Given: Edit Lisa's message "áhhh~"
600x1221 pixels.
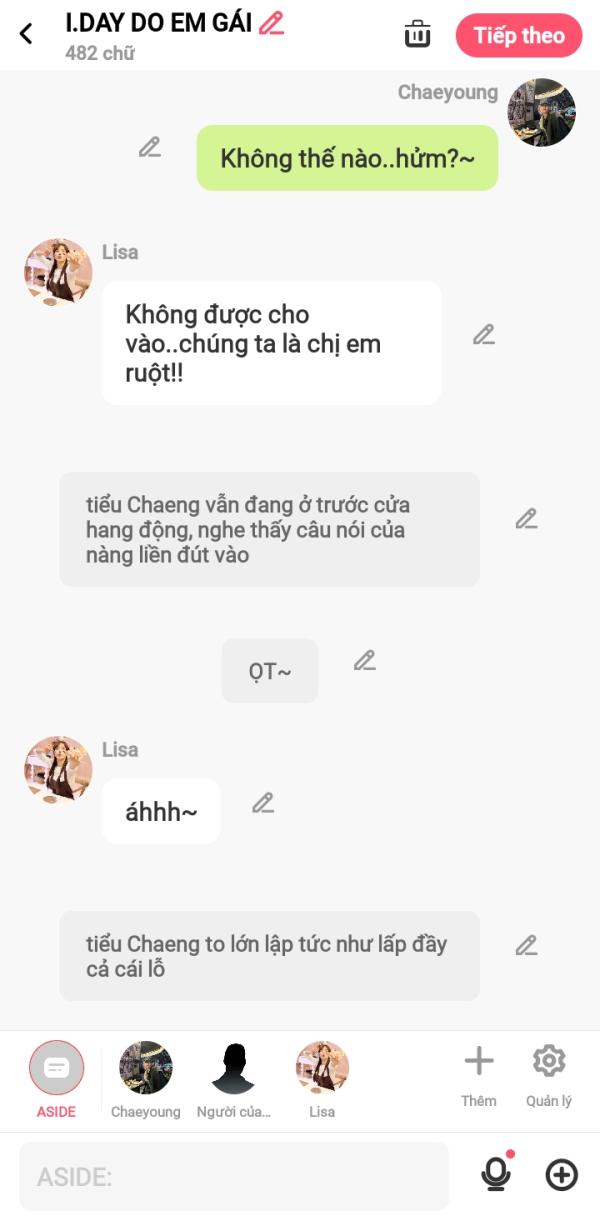Looking at the screenshot, I should [263, 802].
